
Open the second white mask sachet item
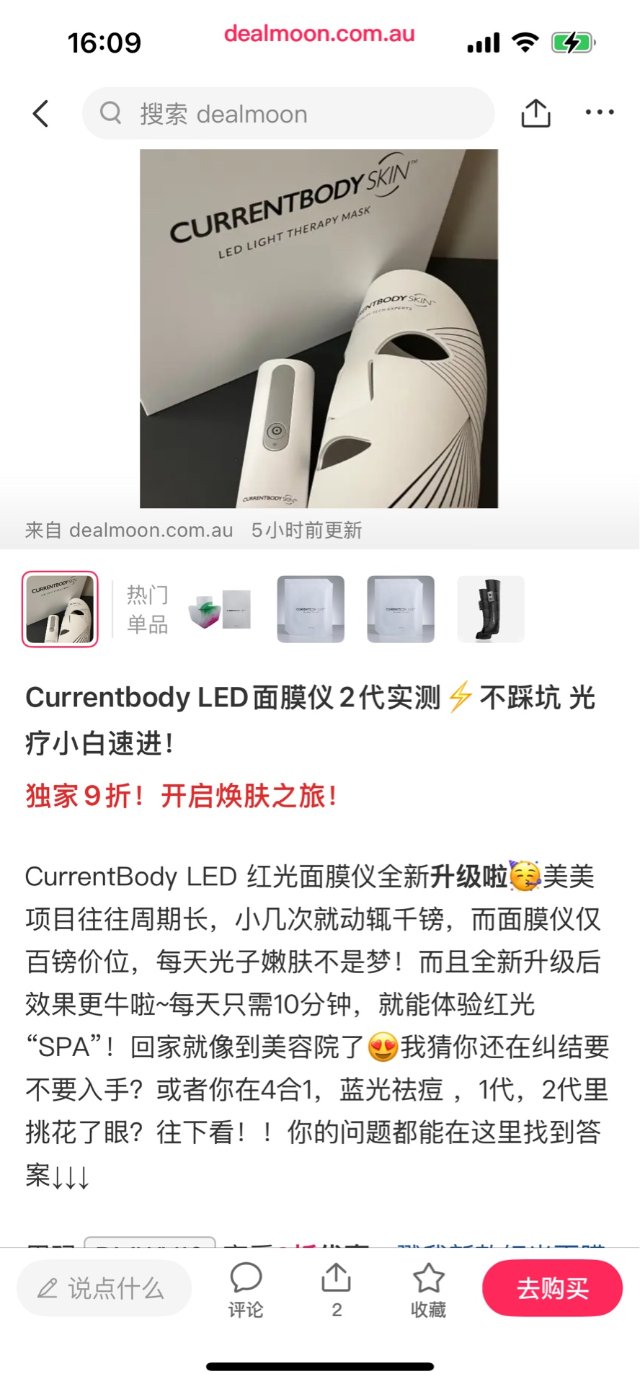click(x=400, y=609)
